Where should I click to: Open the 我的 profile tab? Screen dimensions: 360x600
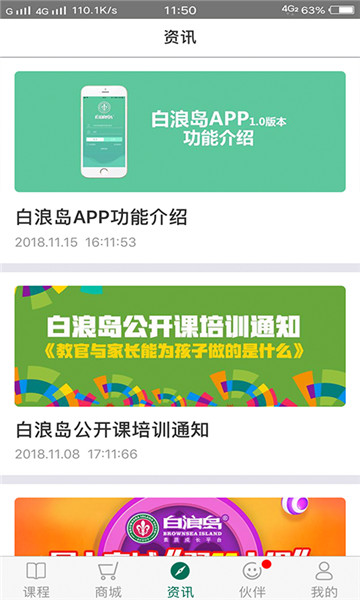pos(324,579)
